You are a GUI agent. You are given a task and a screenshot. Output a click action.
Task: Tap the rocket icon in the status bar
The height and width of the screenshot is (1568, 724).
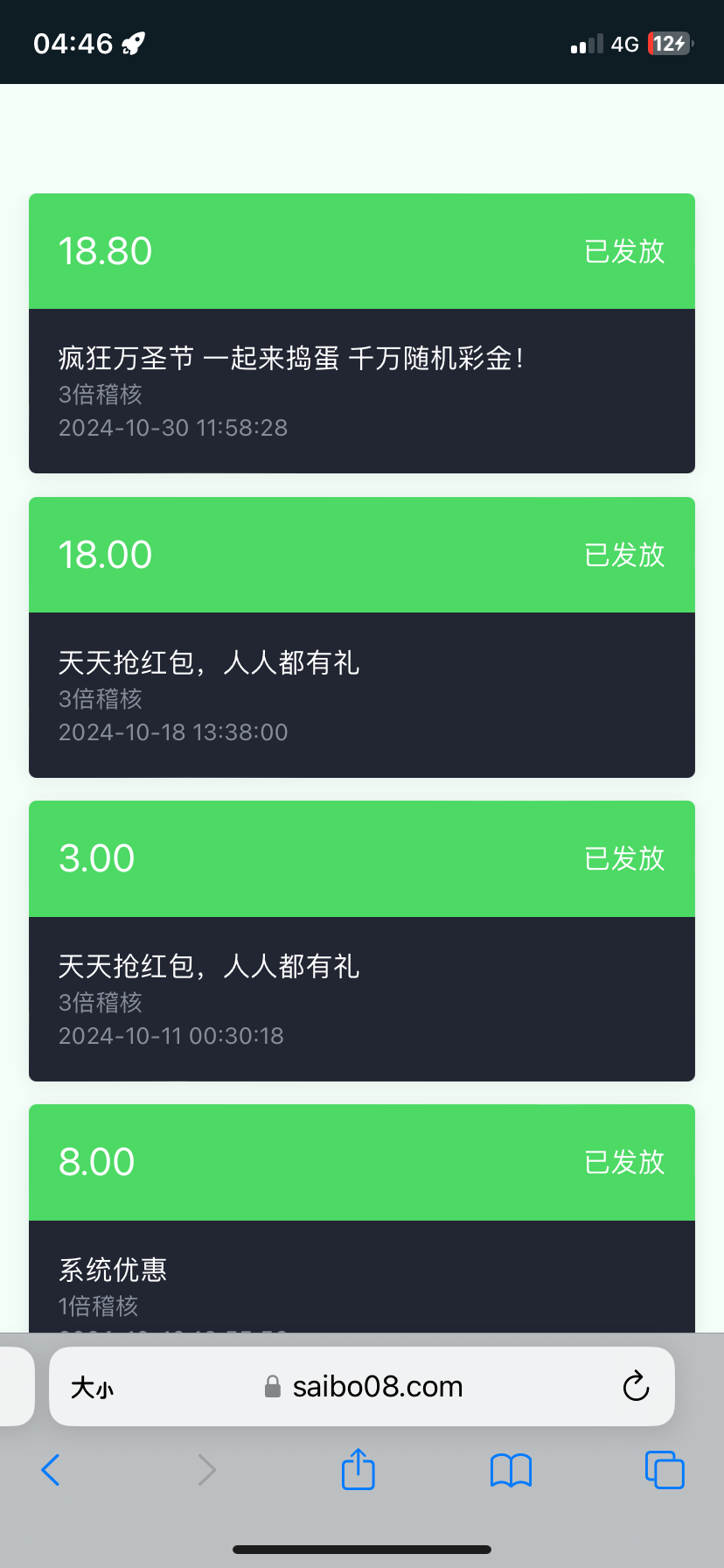(x=133, y=41)
